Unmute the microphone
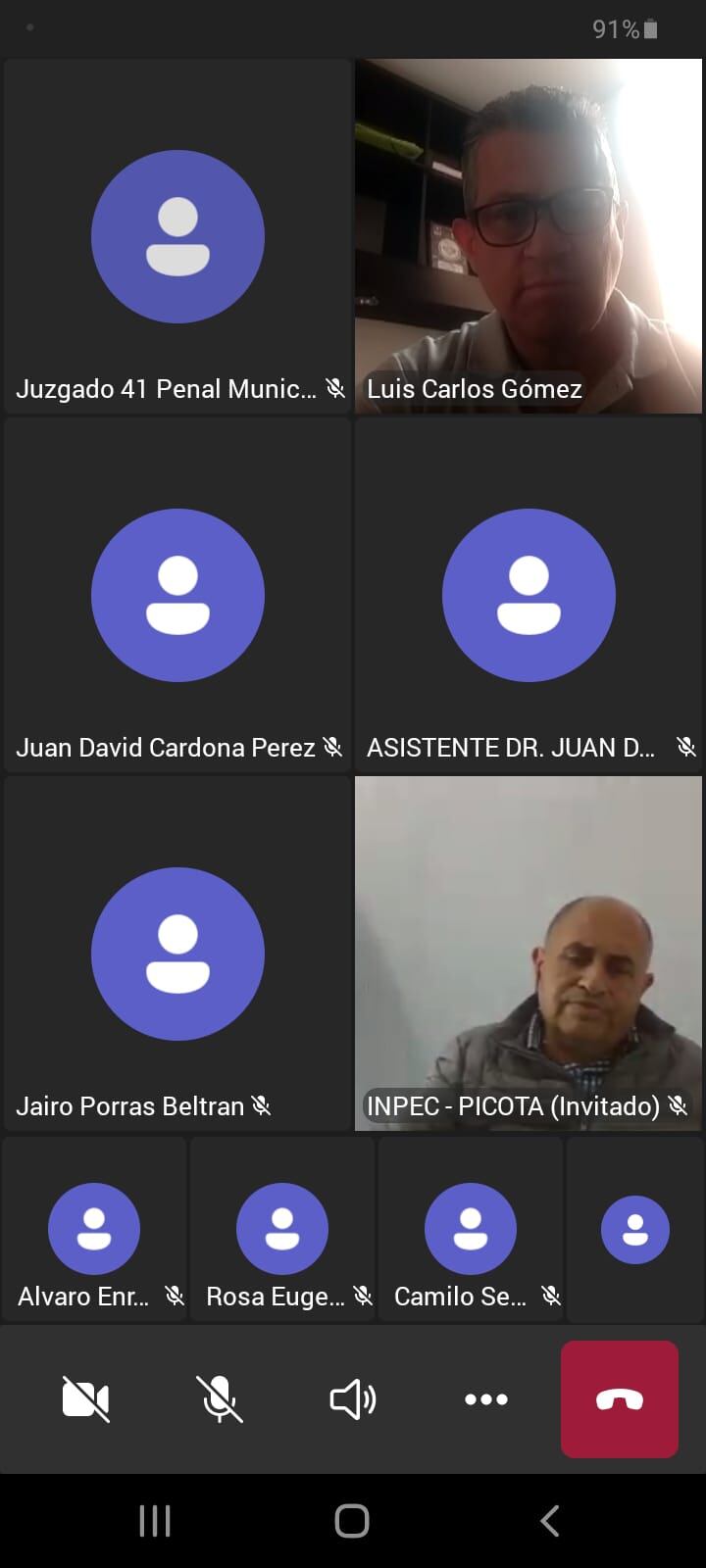Viewport: 706px width, 1568px height. tap(219, 1398)
